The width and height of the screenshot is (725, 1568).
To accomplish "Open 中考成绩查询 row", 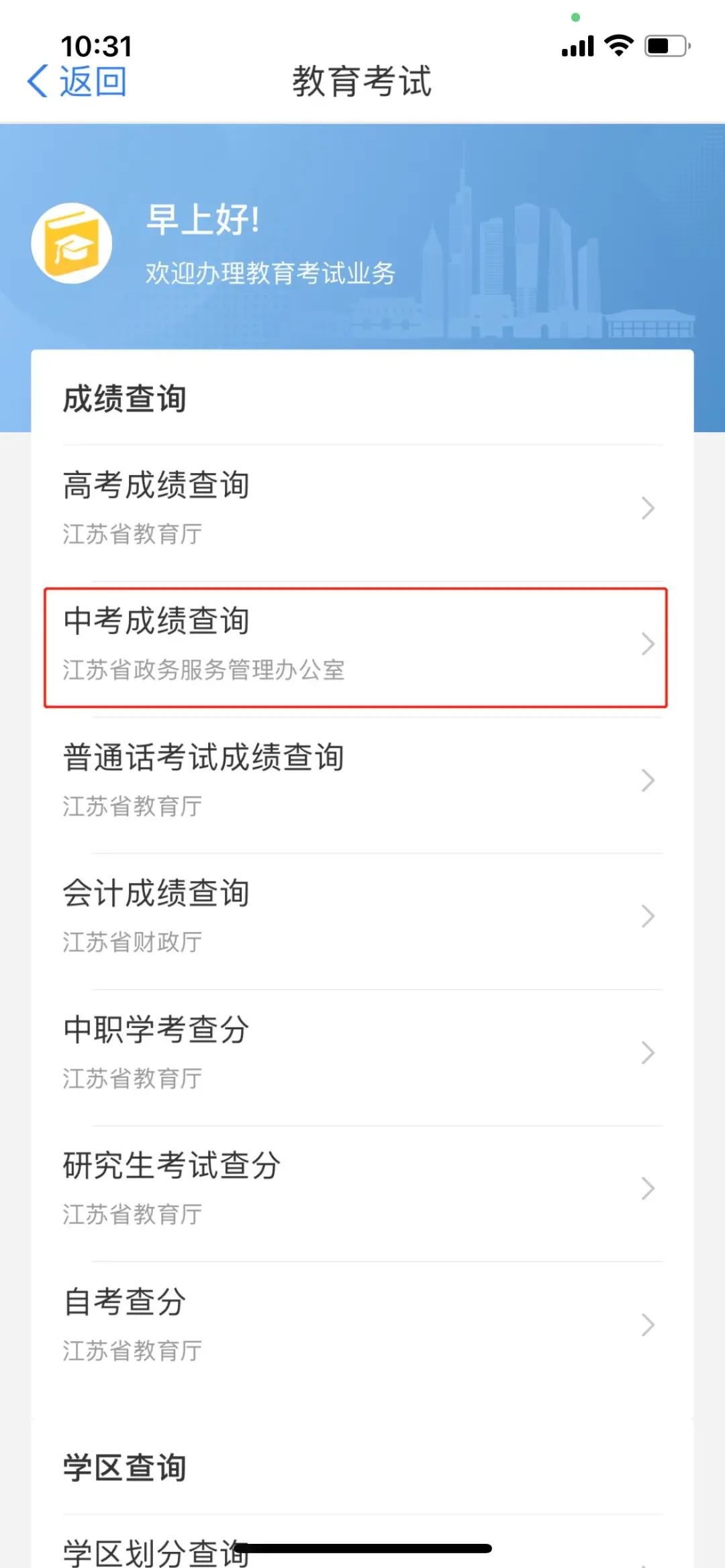I will (356, 645).
